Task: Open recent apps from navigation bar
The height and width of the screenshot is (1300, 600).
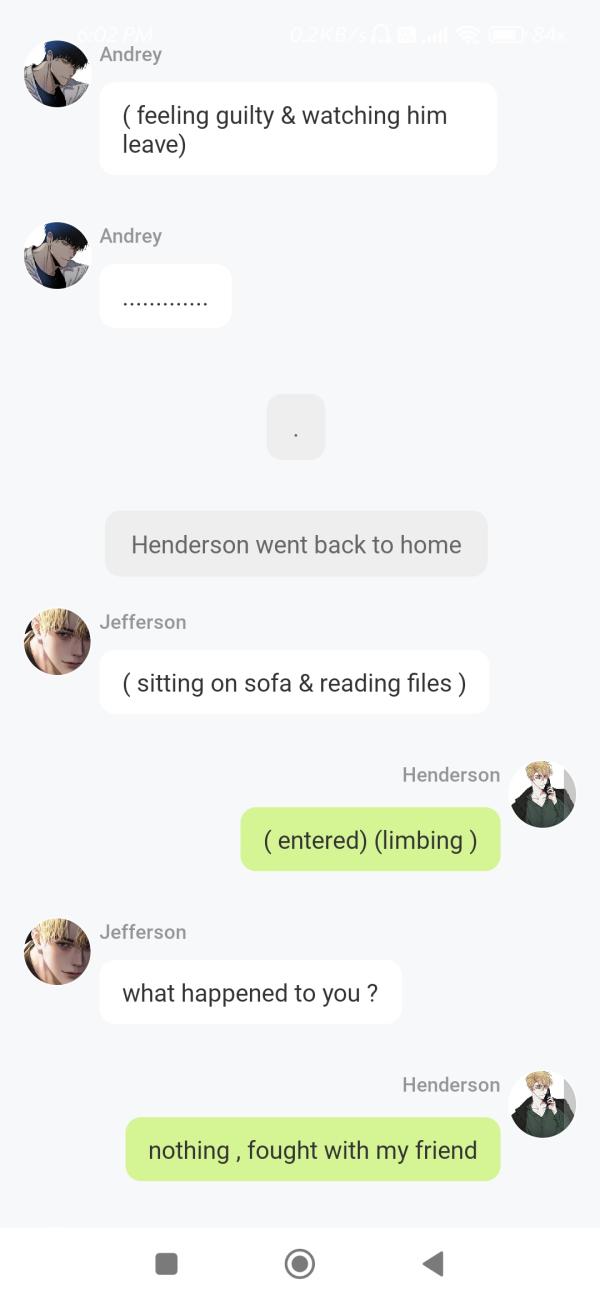Action: [167, 1264]
